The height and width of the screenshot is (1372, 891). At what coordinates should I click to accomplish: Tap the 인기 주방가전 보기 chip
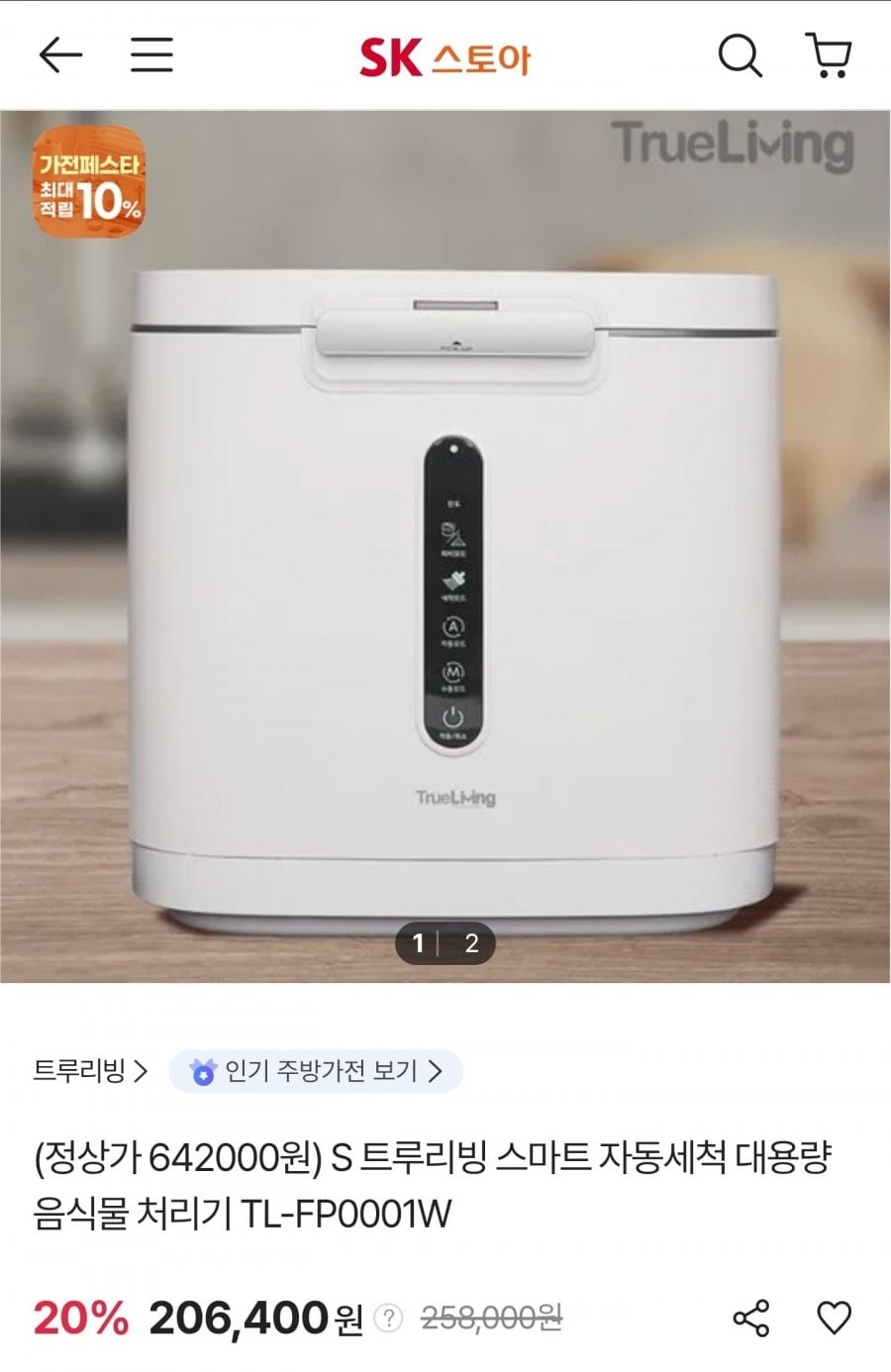click(x=316, y=1071)
